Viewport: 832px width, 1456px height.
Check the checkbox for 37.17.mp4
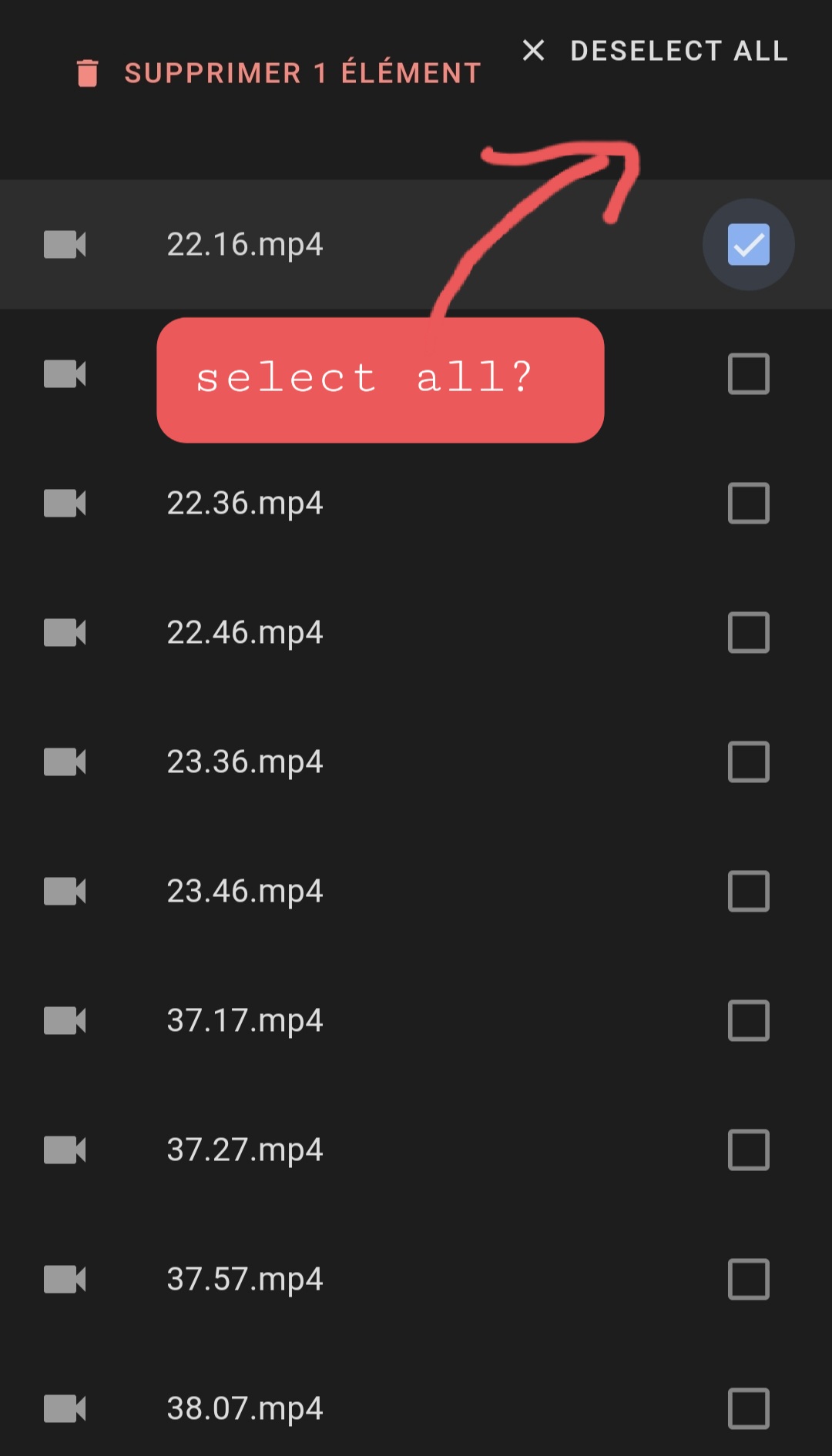748,1021
